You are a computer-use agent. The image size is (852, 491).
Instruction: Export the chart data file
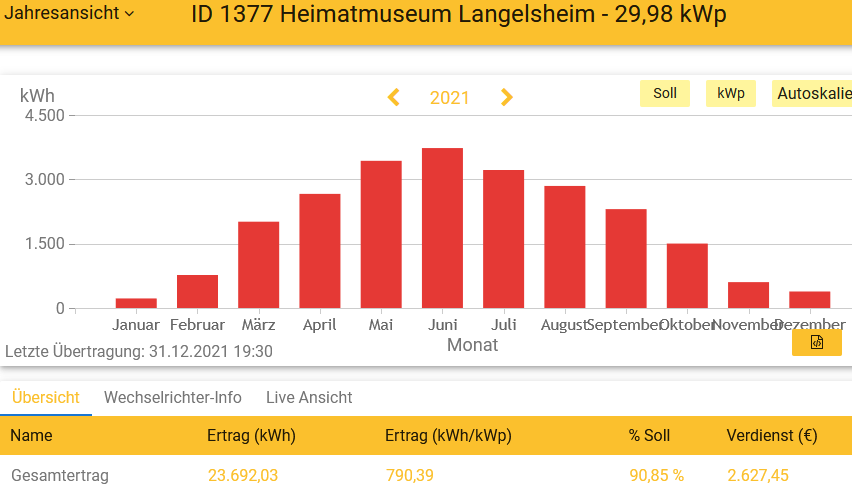click(816, 342)
